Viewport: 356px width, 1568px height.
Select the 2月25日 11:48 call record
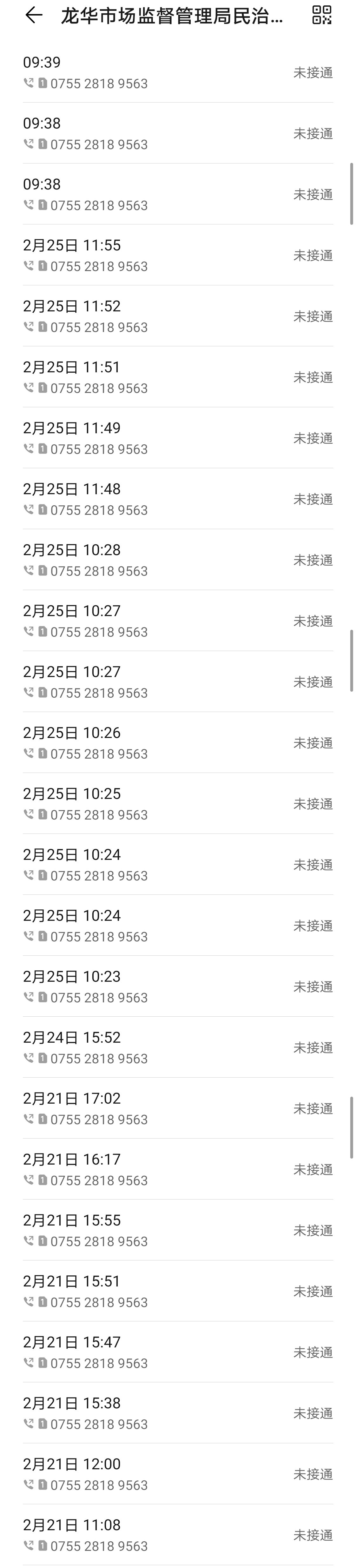tap(178, 499)
